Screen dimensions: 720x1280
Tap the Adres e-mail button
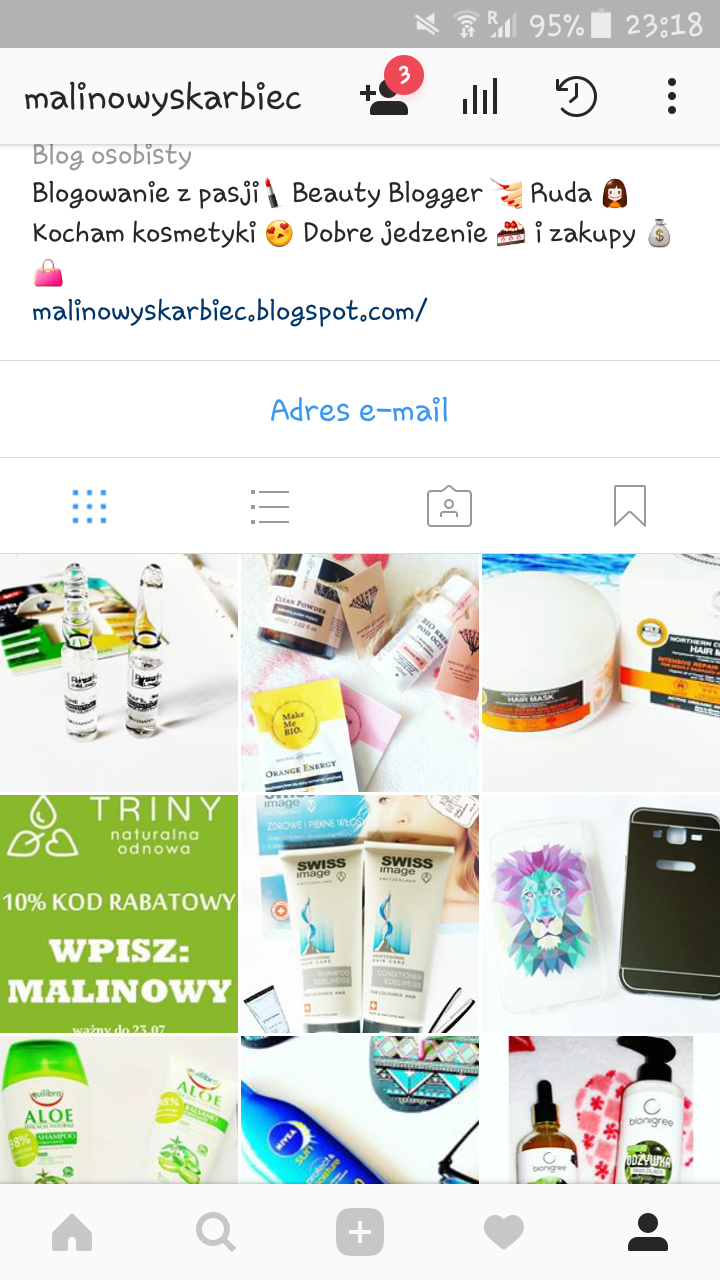coord(359,409)
